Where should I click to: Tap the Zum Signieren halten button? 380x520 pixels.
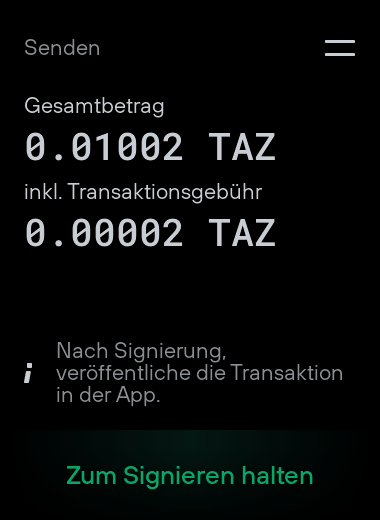[x=190, y=475]
